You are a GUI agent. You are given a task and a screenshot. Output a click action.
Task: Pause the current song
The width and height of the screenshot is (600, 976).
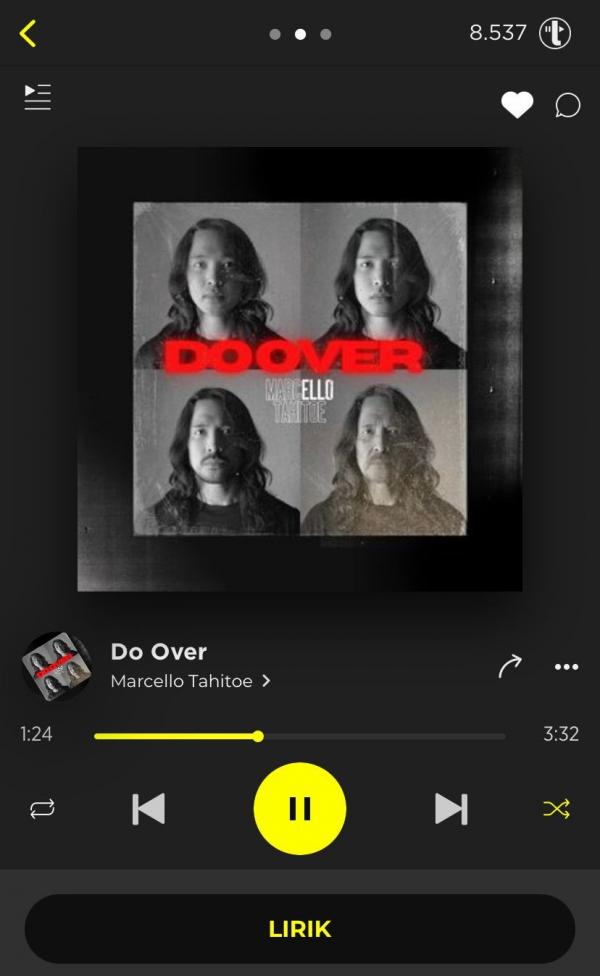[300, 809]
